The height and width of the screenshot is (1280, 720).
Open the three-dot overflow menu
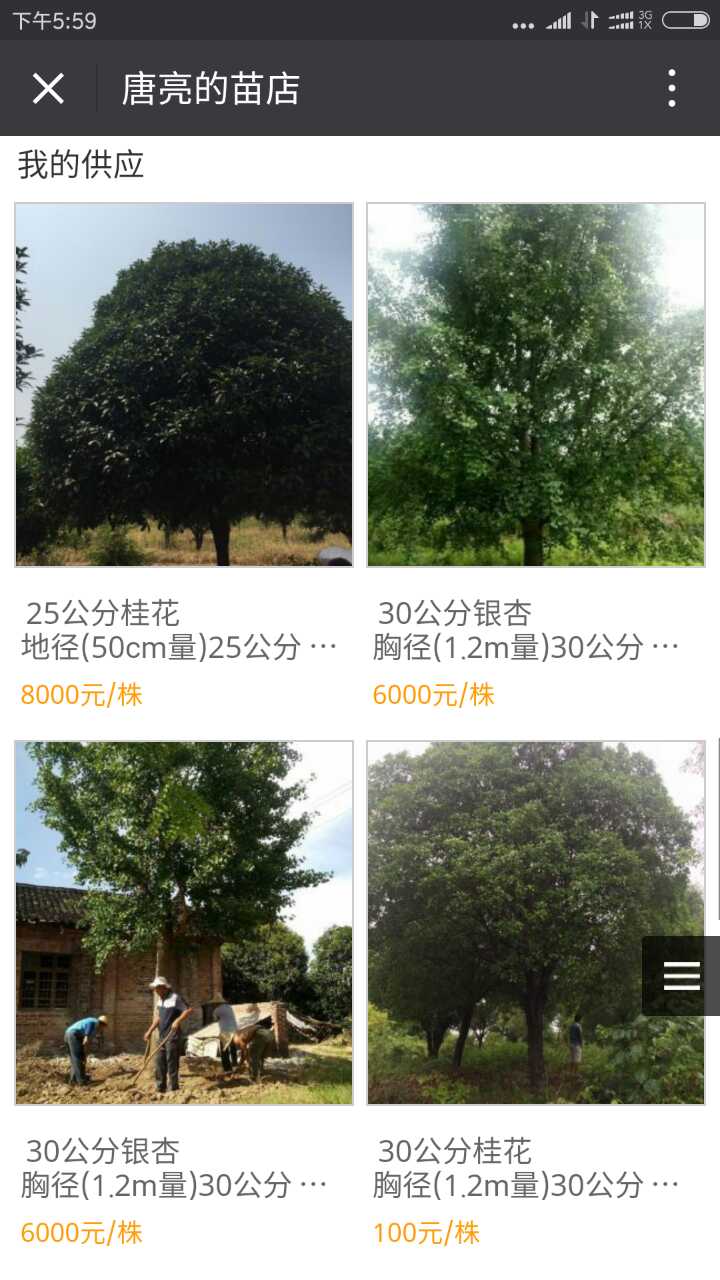point(671,89)
